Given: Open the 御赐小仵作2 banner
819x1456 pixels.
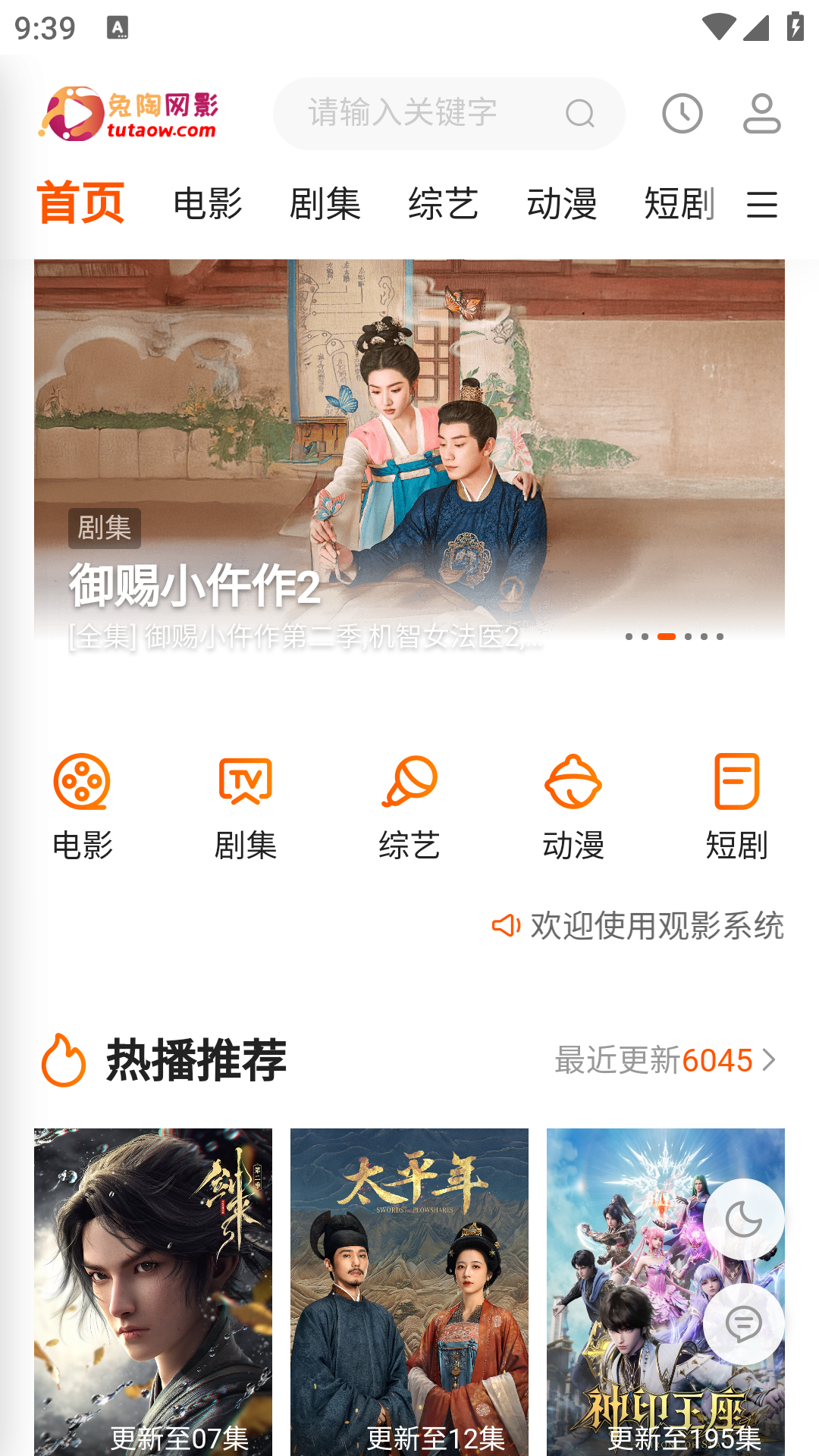Looking at the screenshot, I should 409,455.
